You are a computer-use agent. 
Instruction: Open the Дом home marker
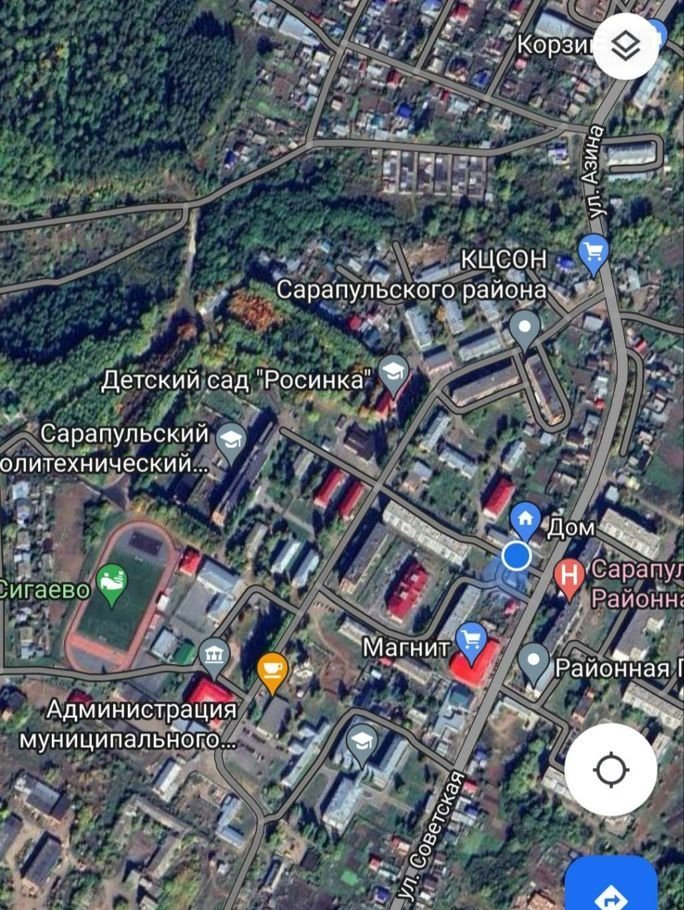[x=525, y=521]
